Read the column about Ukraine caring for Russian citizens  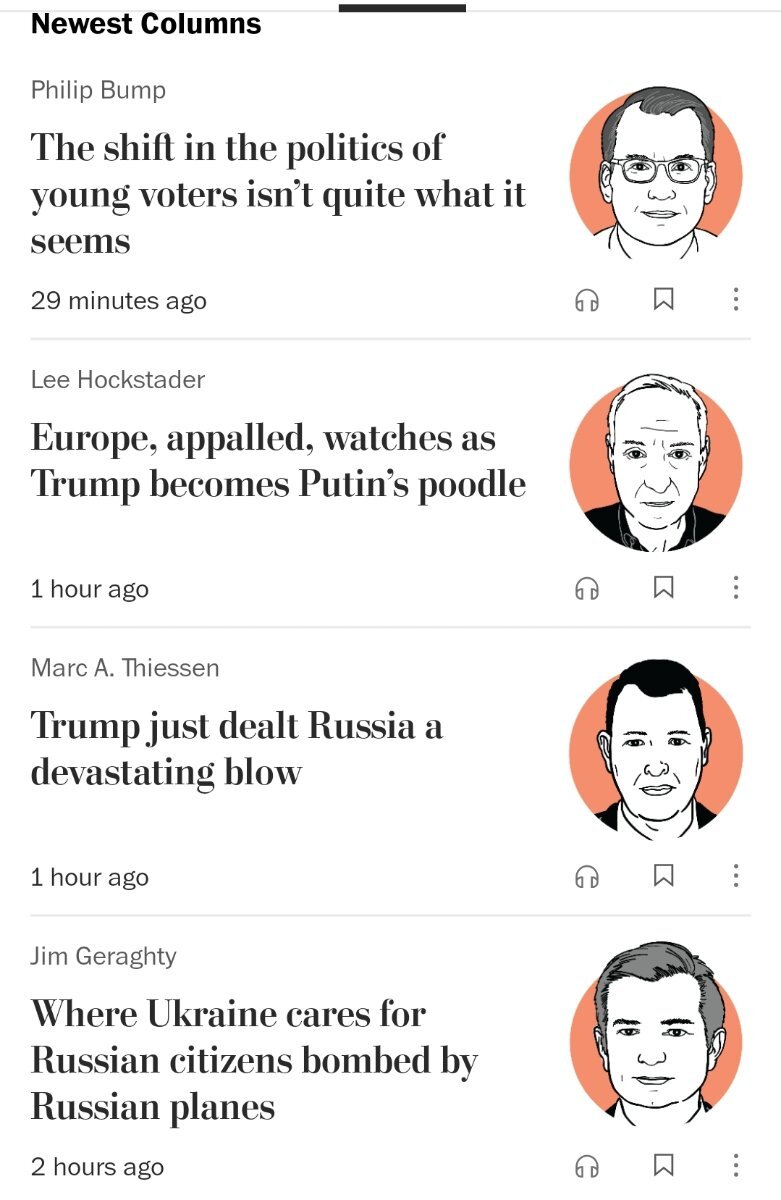pos(254,1060)
